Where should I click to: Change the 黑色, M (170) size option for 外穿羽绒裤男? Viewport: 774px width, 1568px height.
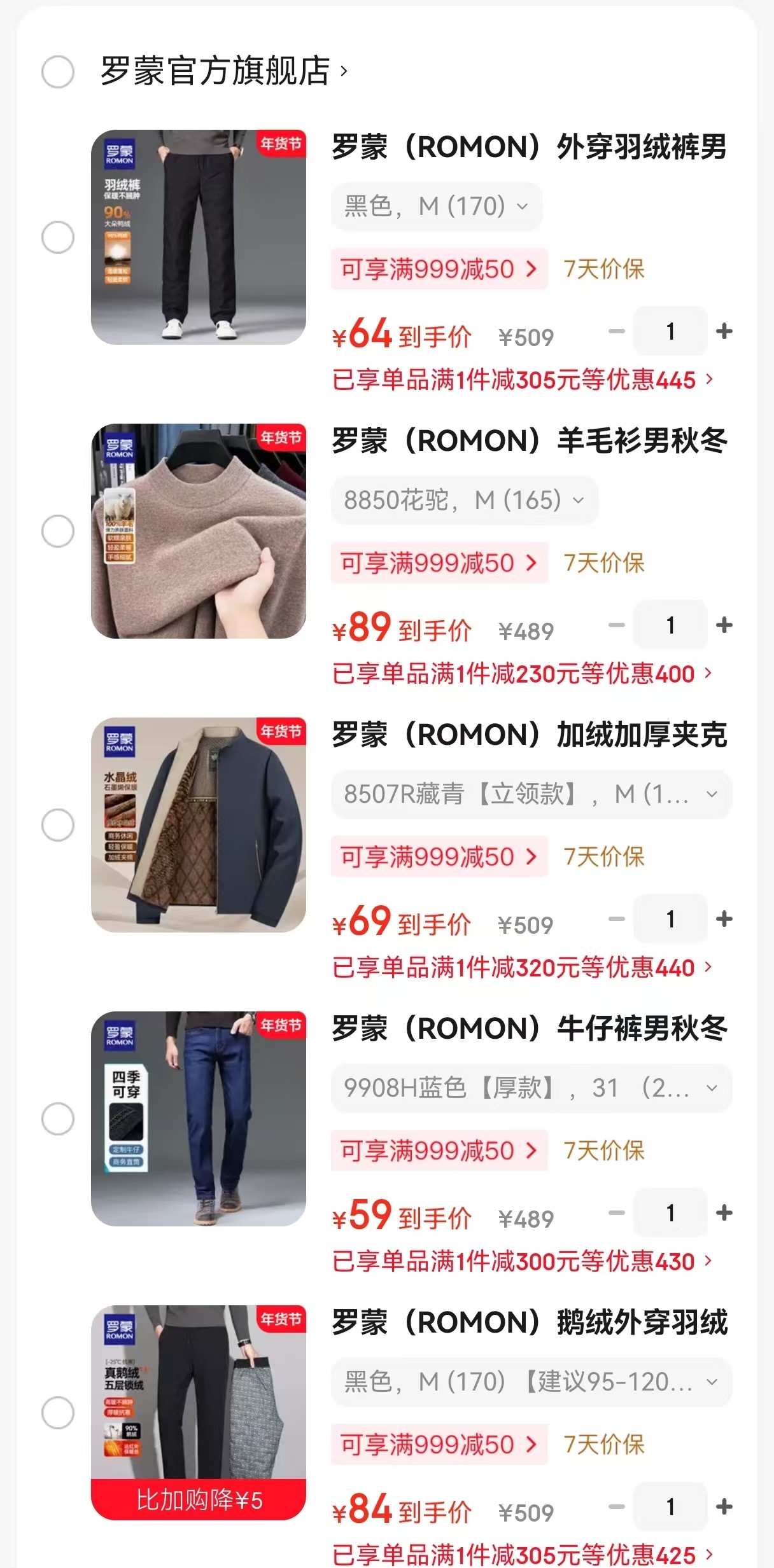pos(437,206)
